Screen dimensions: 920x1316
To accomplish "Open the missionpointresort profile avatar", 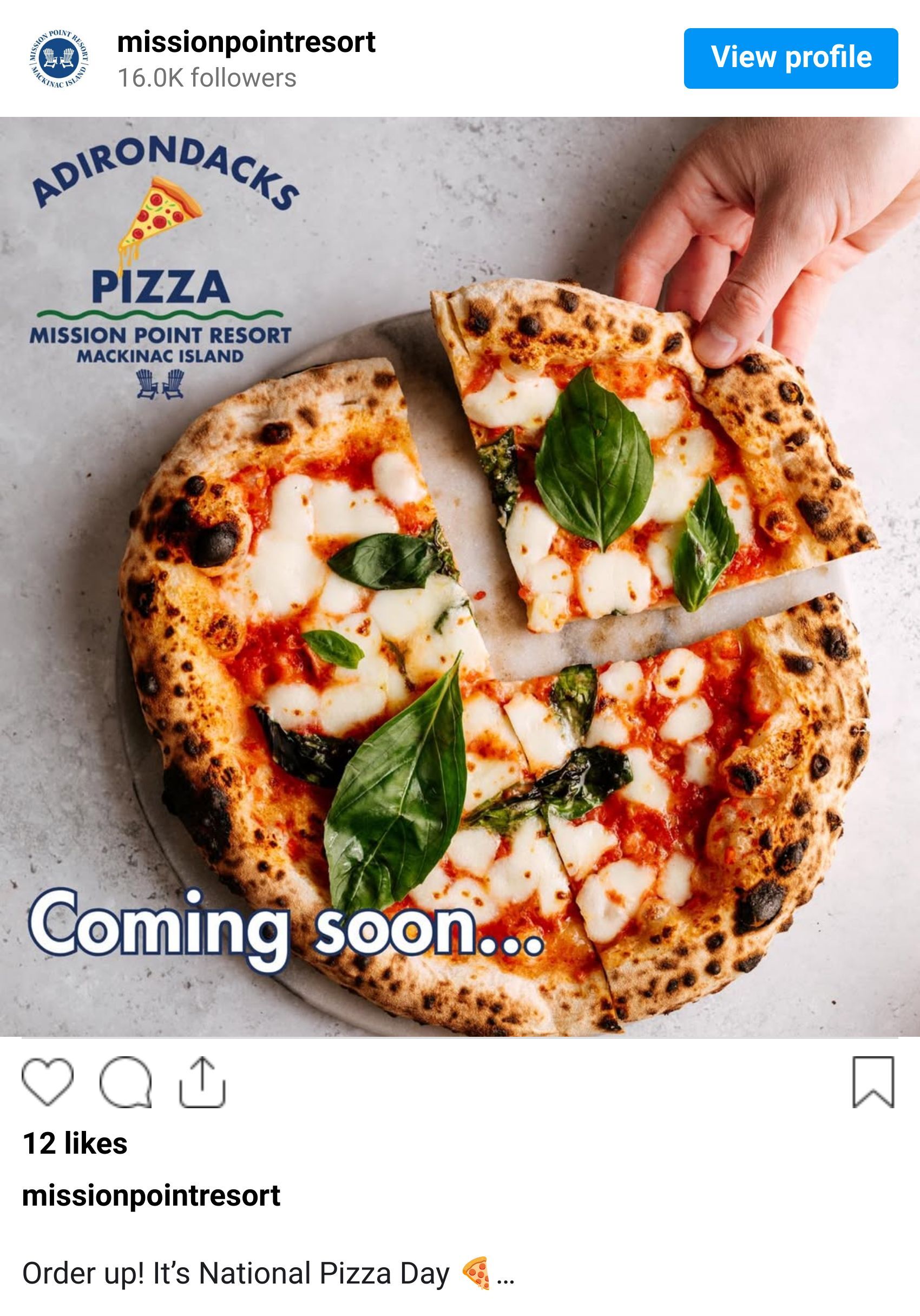I will [x=59, y=58].
